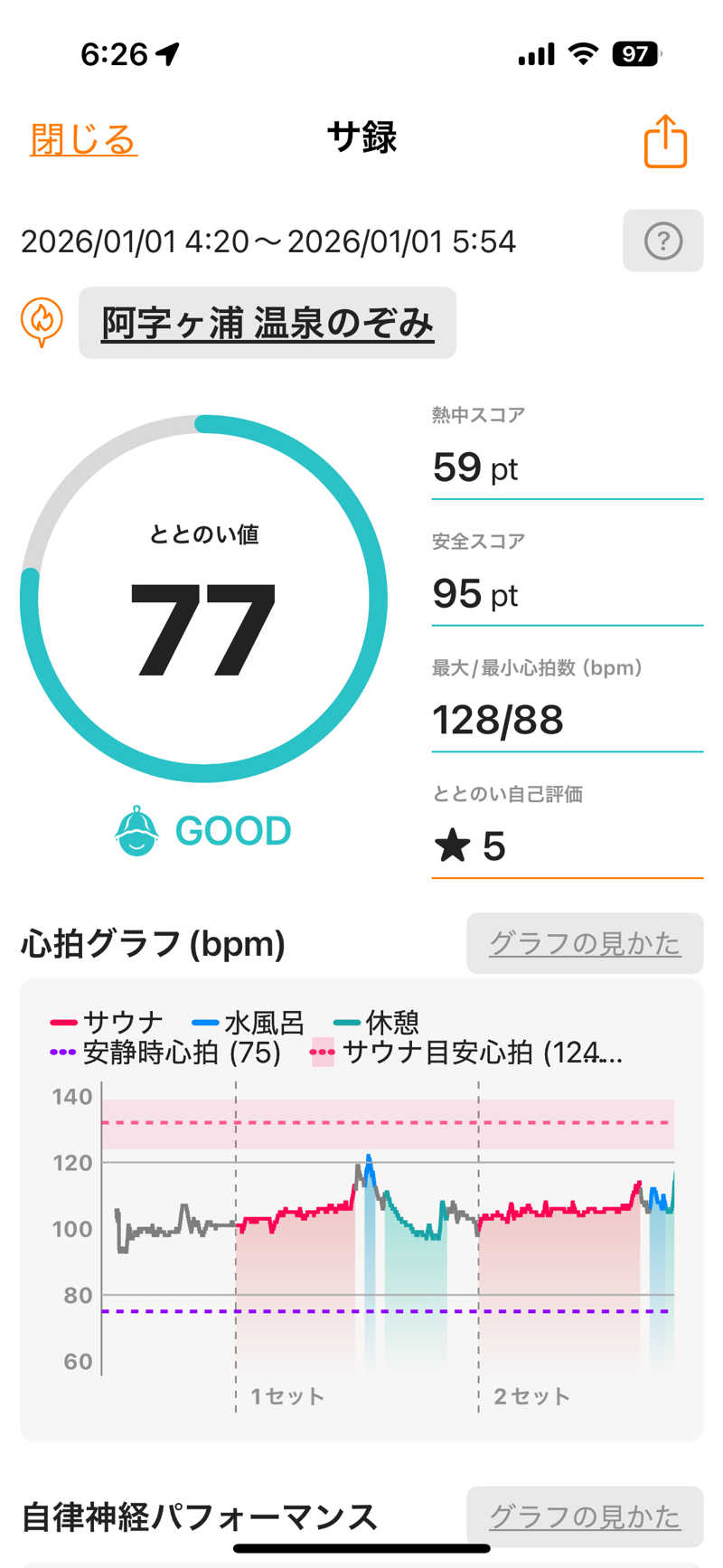Tap 閉じる to close the record

(x=83, y=140)
